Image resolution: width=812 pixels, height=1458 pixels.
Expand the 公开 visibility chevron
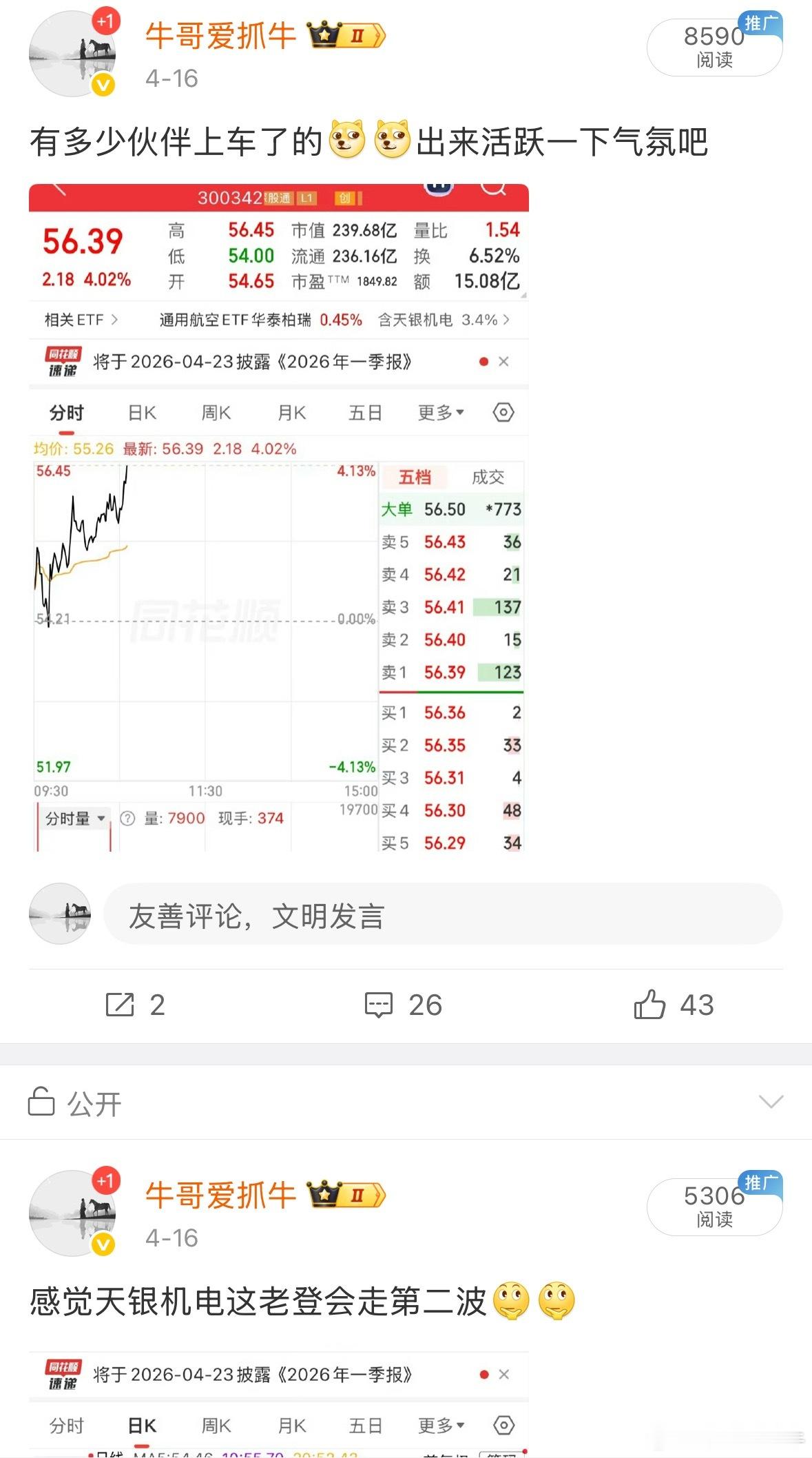[769, 1102]
